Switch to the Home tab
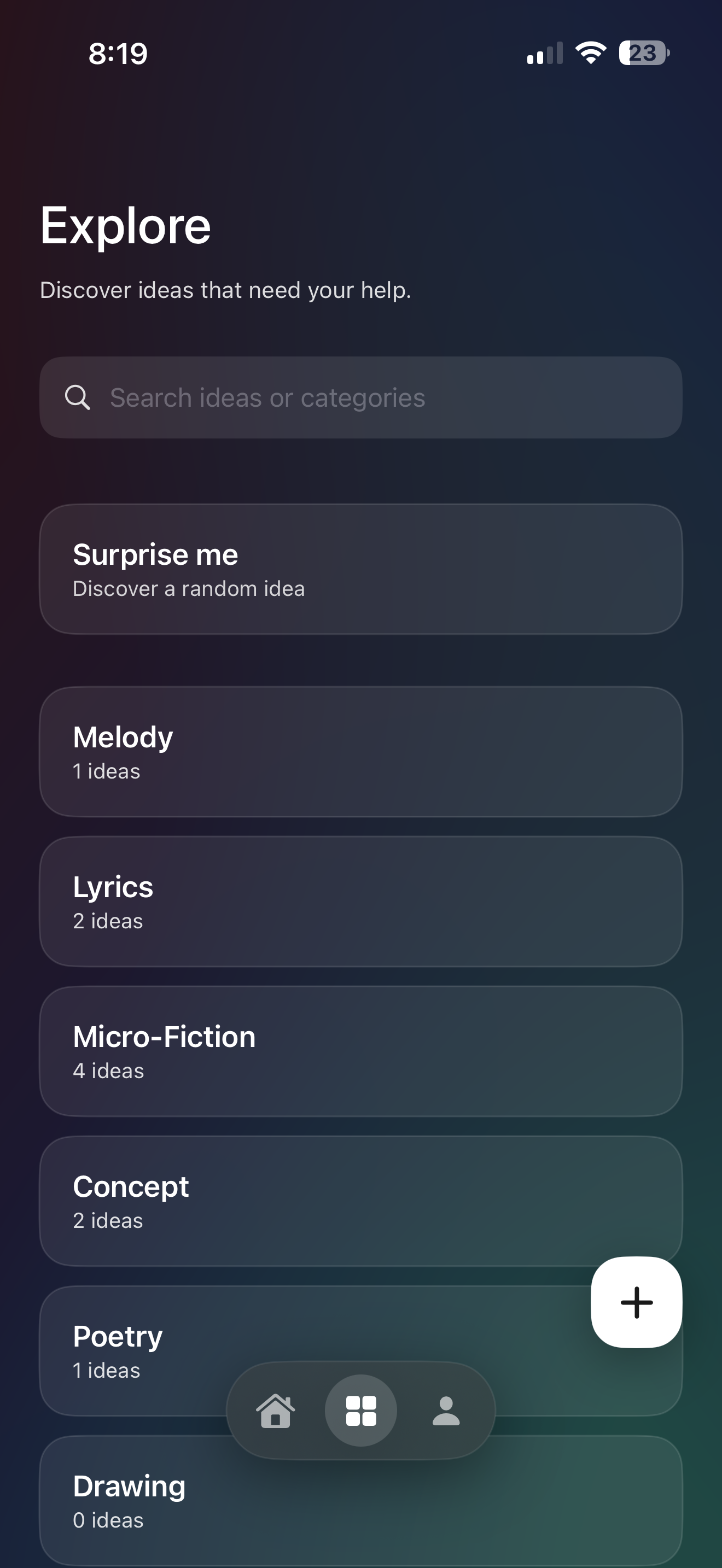Image resolution: width=722 pixels, height=1568 pixels. [x=276, y=1411]
